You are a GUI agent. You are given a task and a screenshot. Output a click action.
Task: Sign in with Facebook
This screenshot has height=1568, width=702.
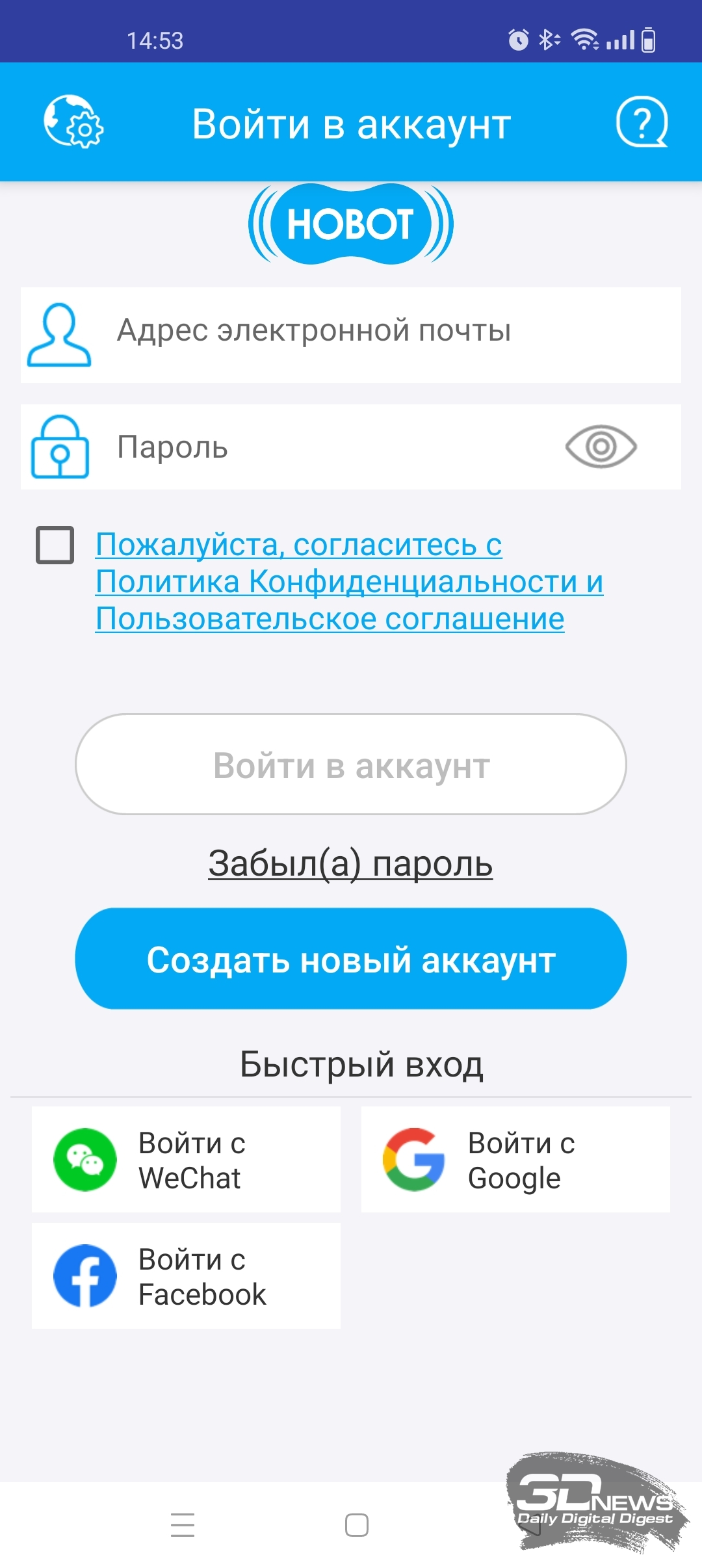186,1276
